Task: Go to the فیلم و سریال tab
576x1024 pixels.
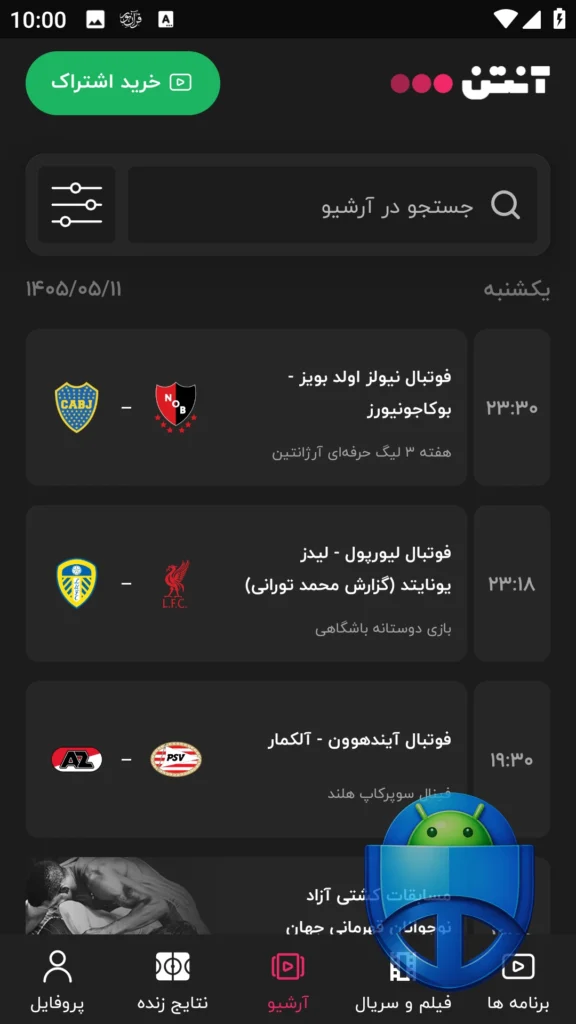Action: point(403,980)
